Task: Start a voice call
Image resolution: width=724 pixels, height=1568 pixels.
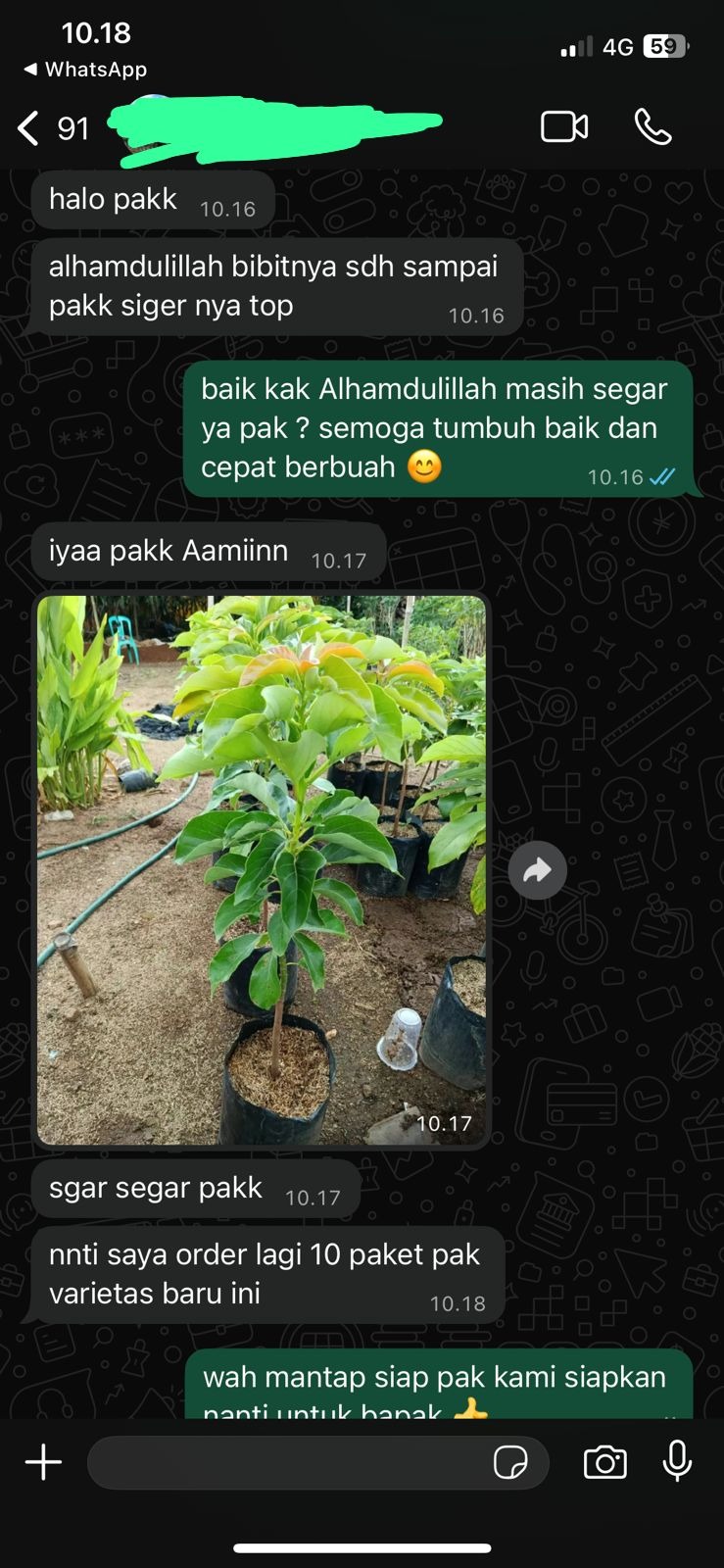Action: (652, 127)
